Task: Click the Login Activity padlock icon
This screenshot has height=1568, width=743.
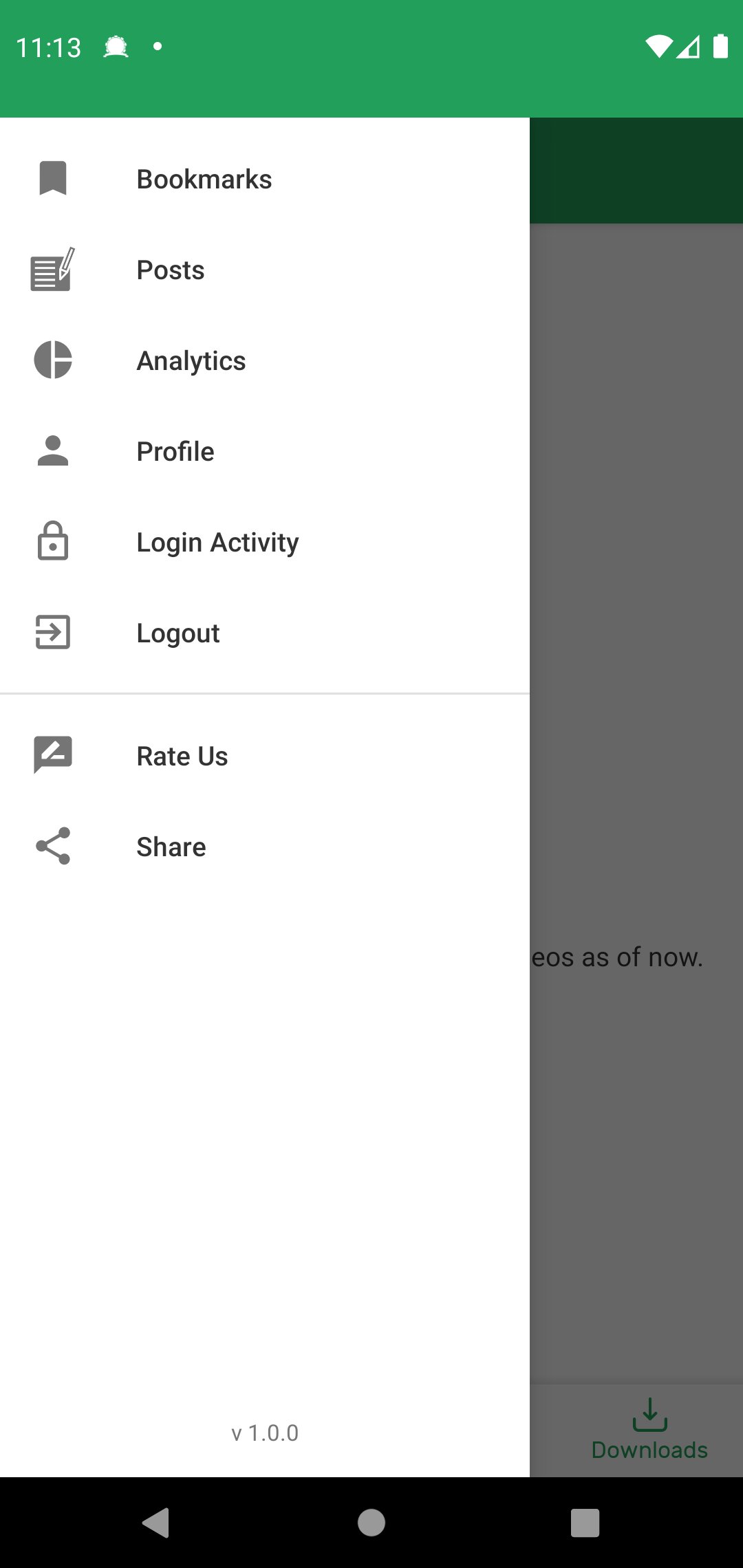Action: [x=52, y=542]
